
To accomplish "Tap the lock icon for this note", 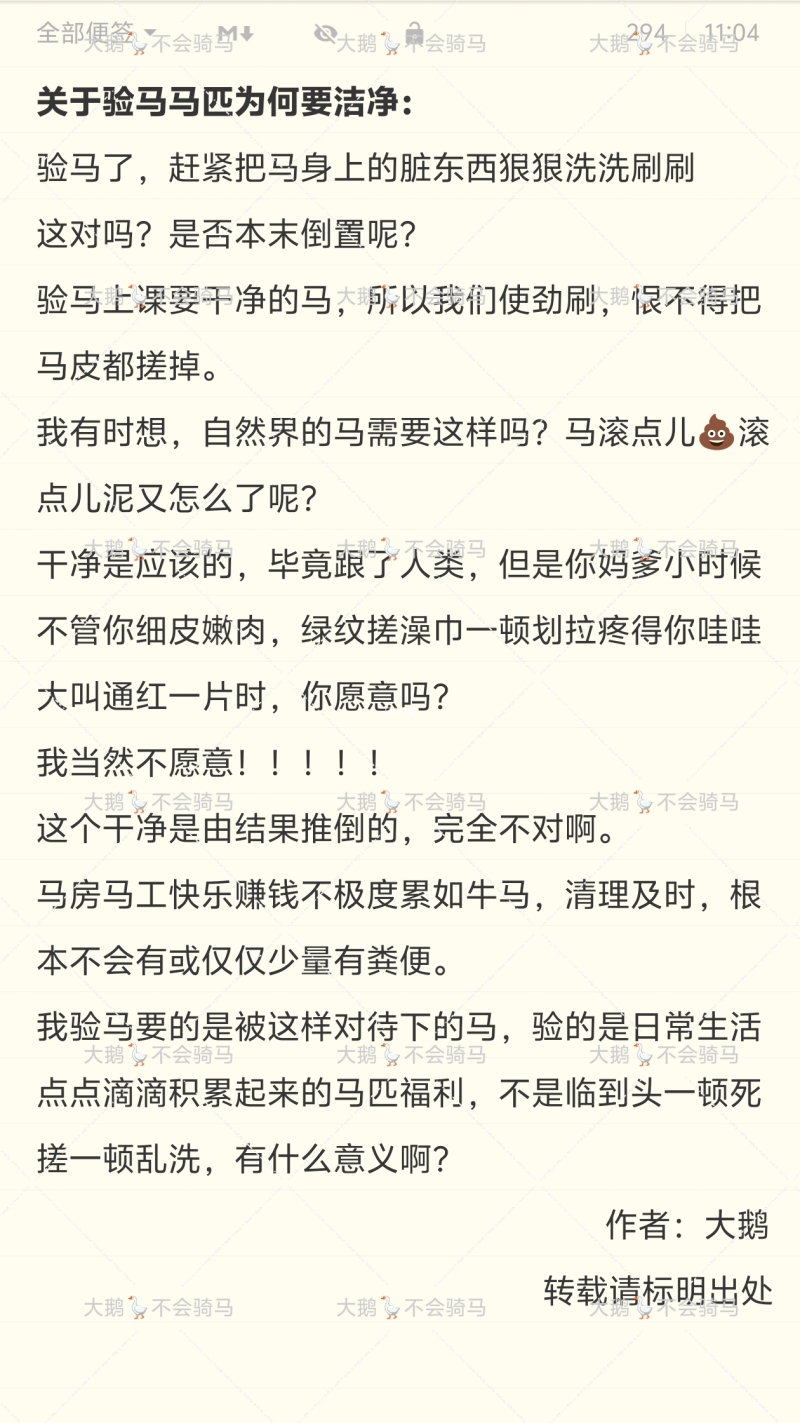I will point(414,31).
